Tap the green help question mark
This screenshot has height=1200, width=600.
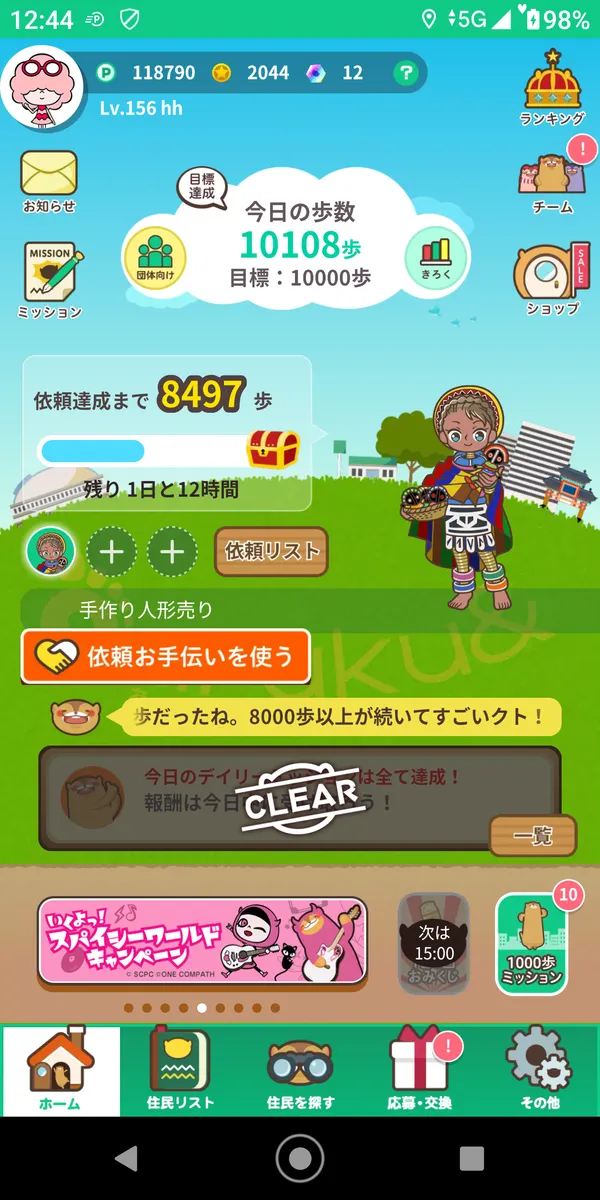(x=404, y=73)
